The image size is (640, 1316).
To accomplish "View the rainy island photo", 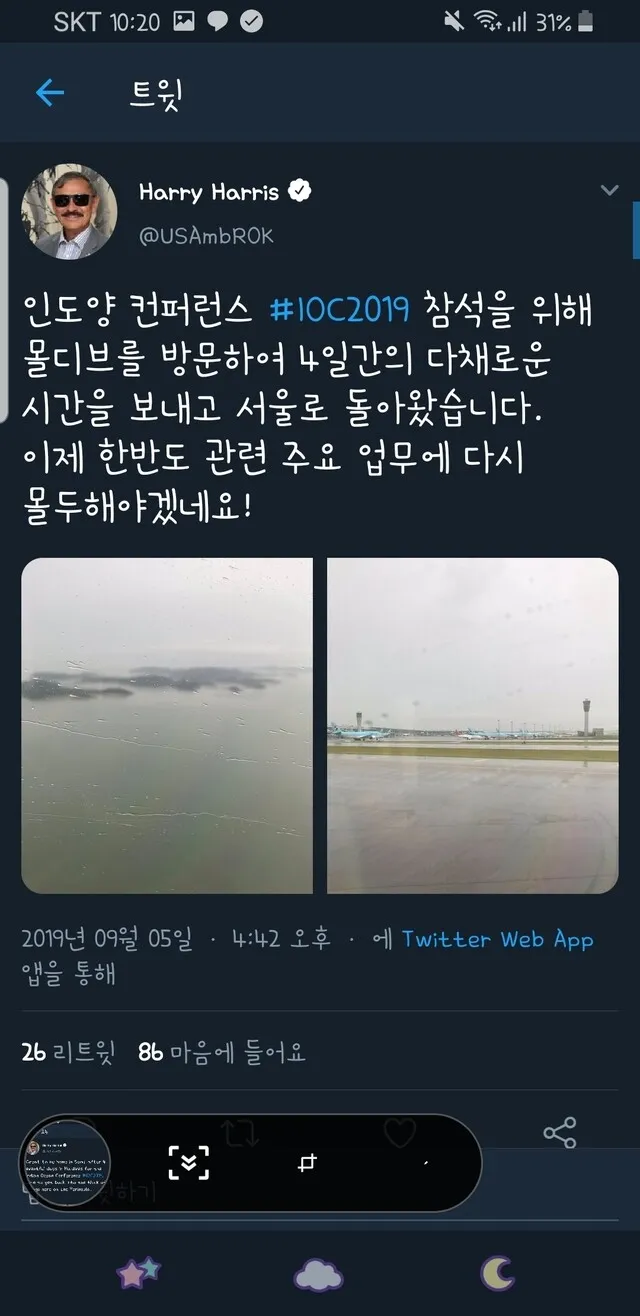I will (166, 725).
